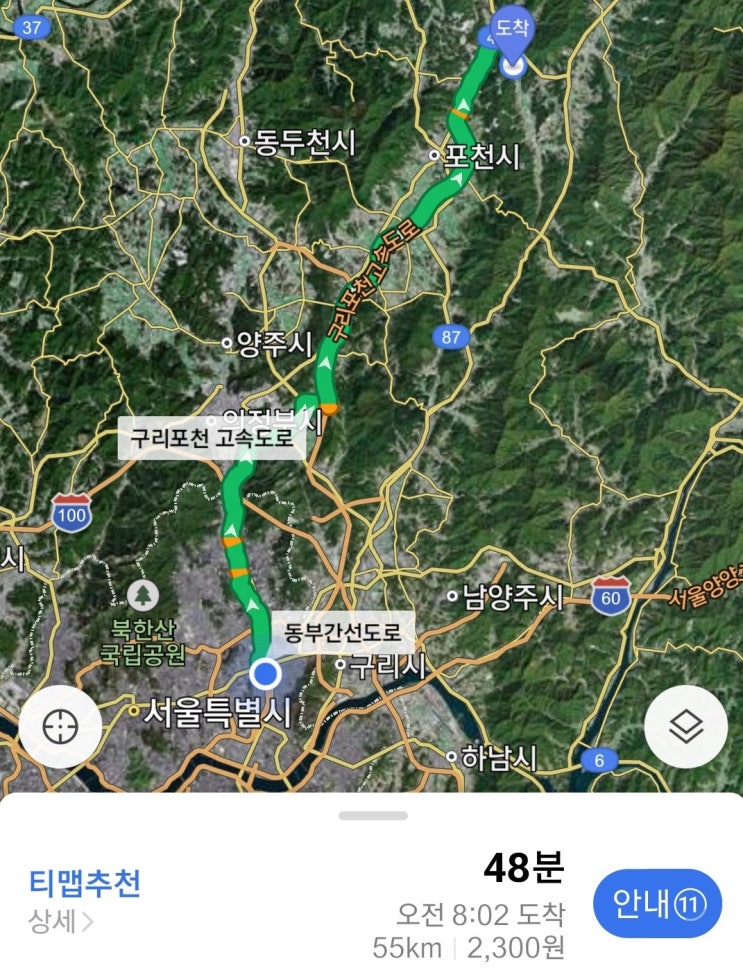Viewport: 743px width, 977px height.
Task: Tap the bottom sheet drag handle
Action: [373, 816]
